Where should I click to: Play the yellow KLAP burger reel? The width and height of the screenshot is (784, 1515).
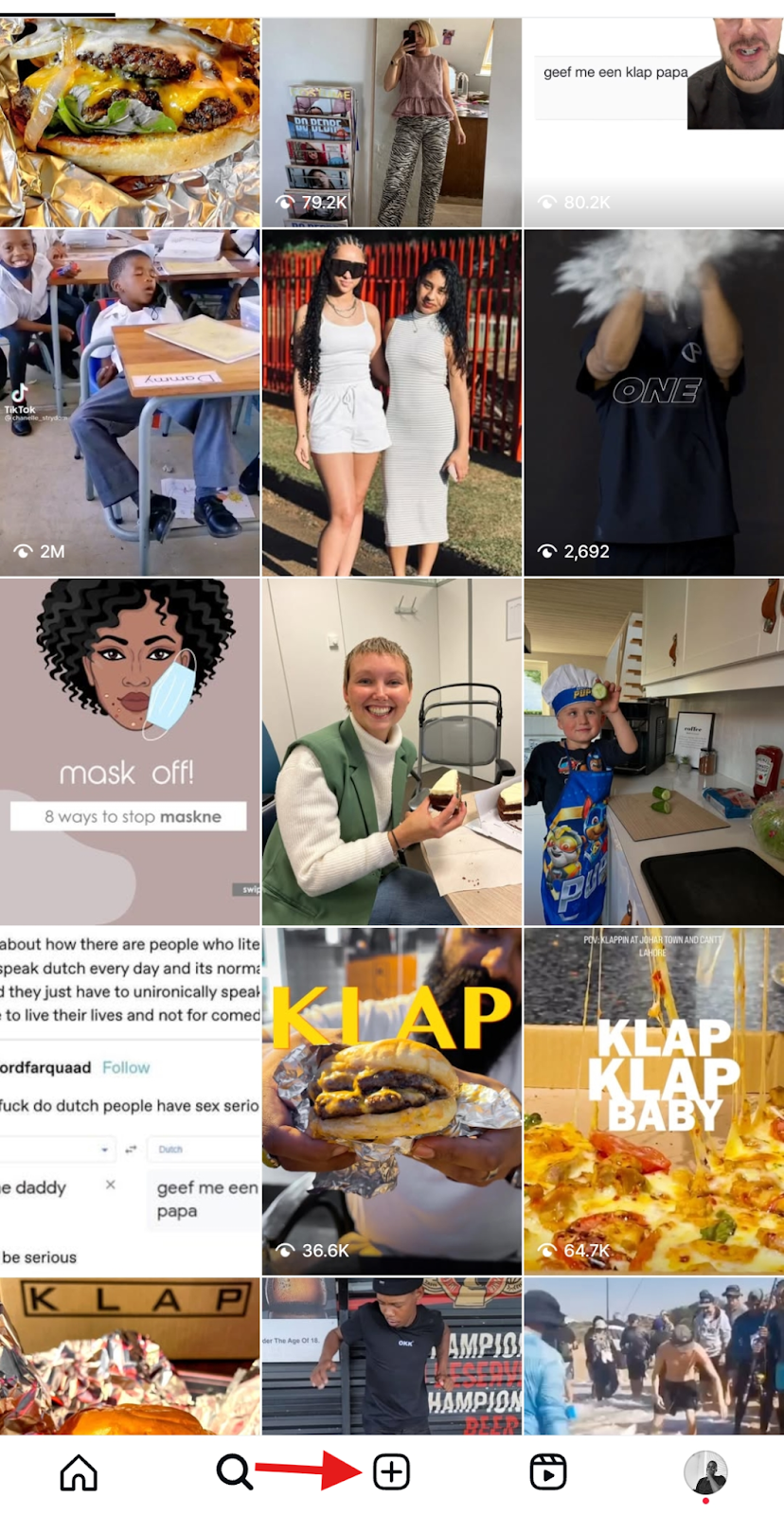coord(391,1101)
